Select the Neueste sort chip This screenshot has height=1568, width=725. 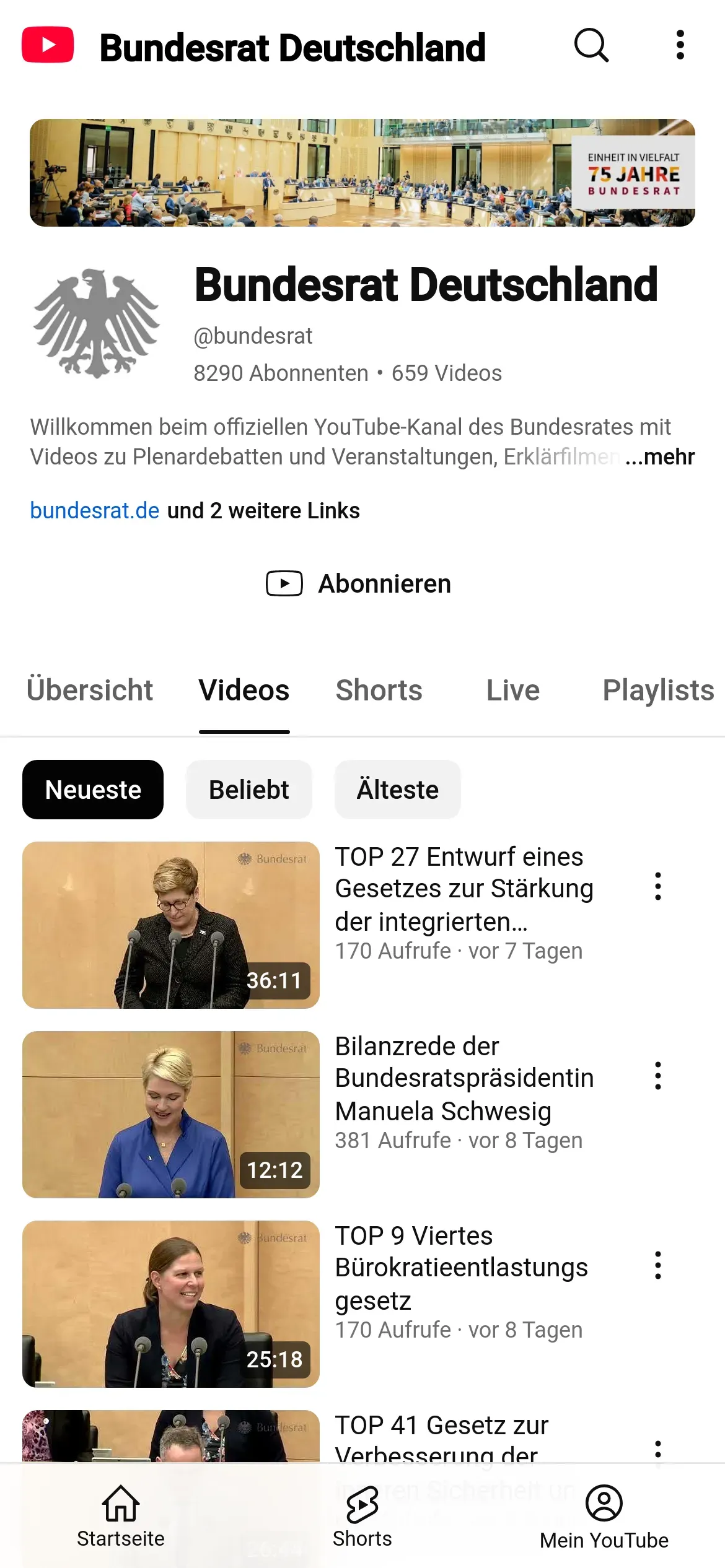93,790
